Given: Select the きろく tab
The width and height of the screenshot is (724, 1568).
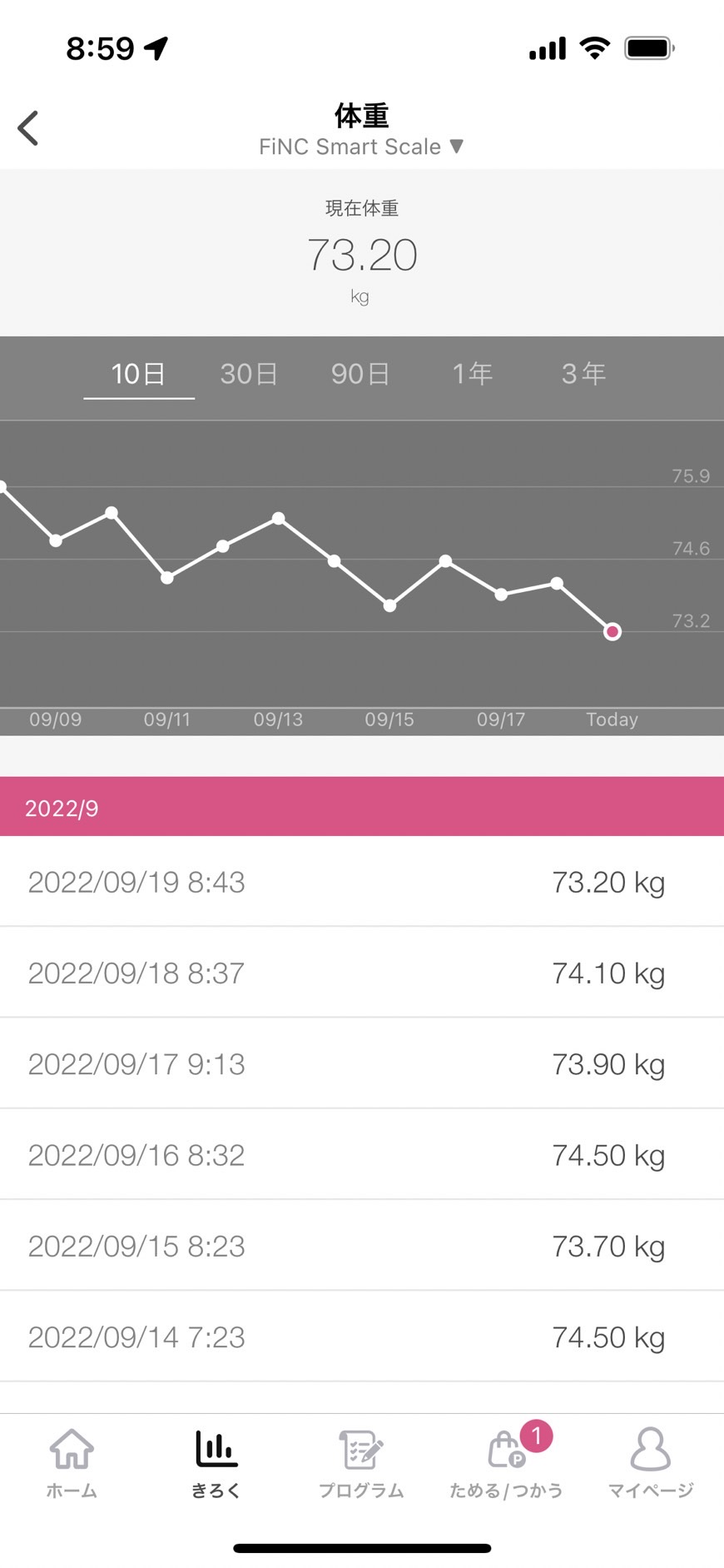Looking at the screenshot, I should click(216, 1463).
